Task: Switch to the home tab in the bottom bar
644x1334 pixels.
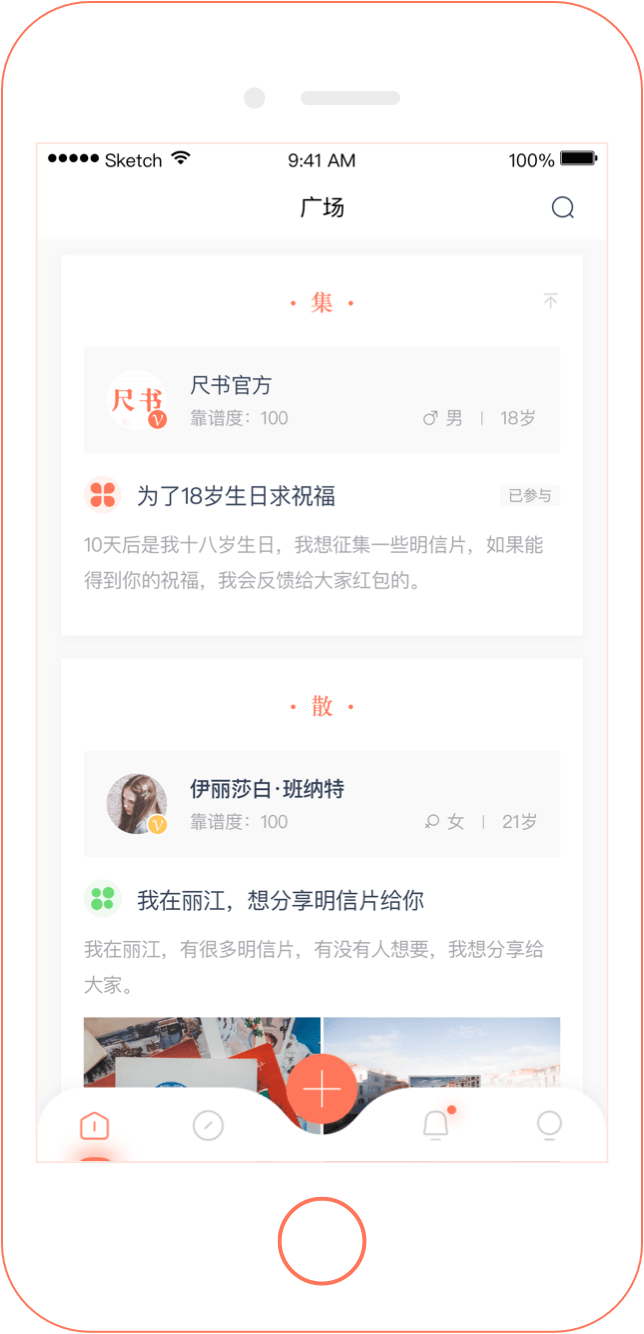Action: tap(94, 1126)
